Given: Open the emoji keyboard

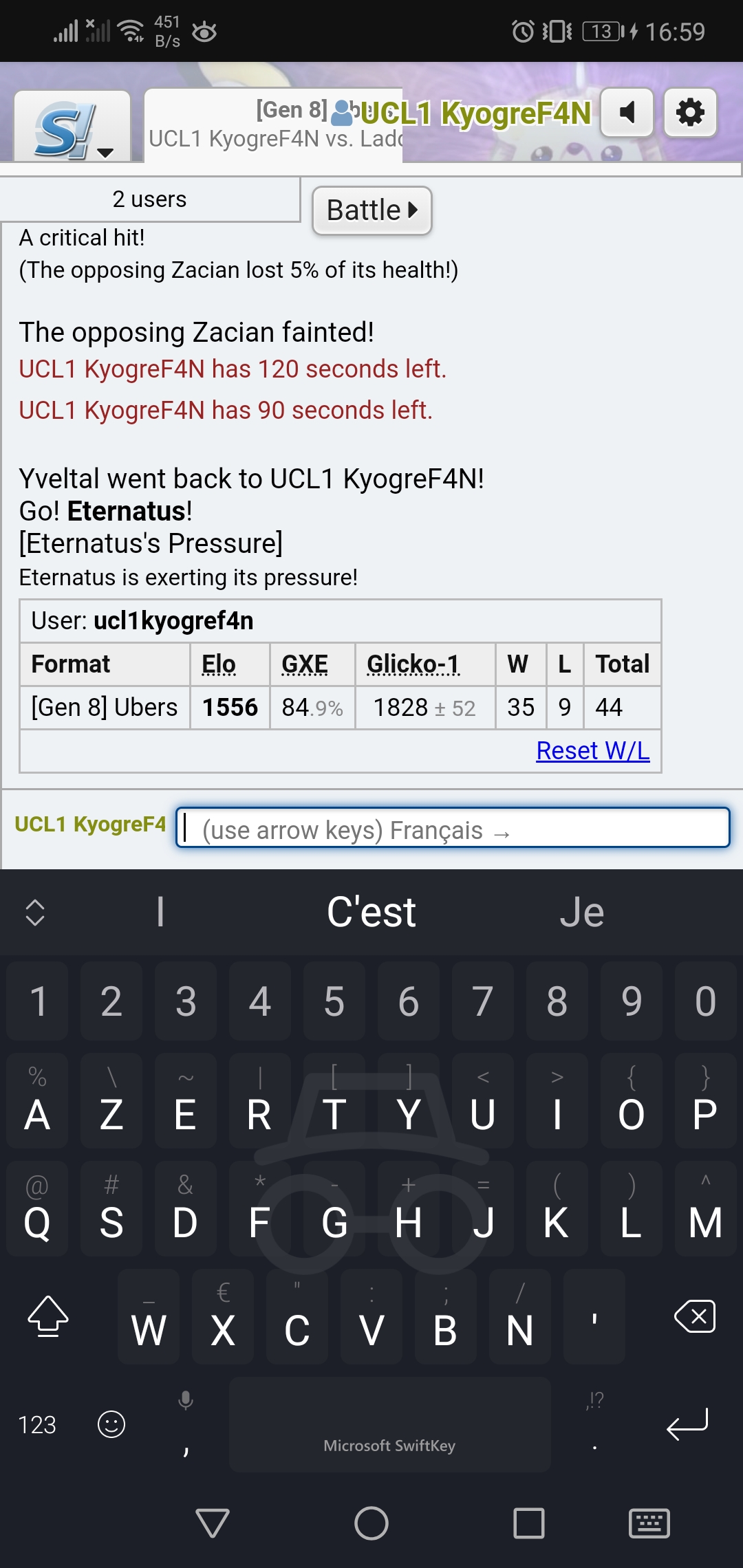Looking at the screenshot, I should (x=111, y=1424).
